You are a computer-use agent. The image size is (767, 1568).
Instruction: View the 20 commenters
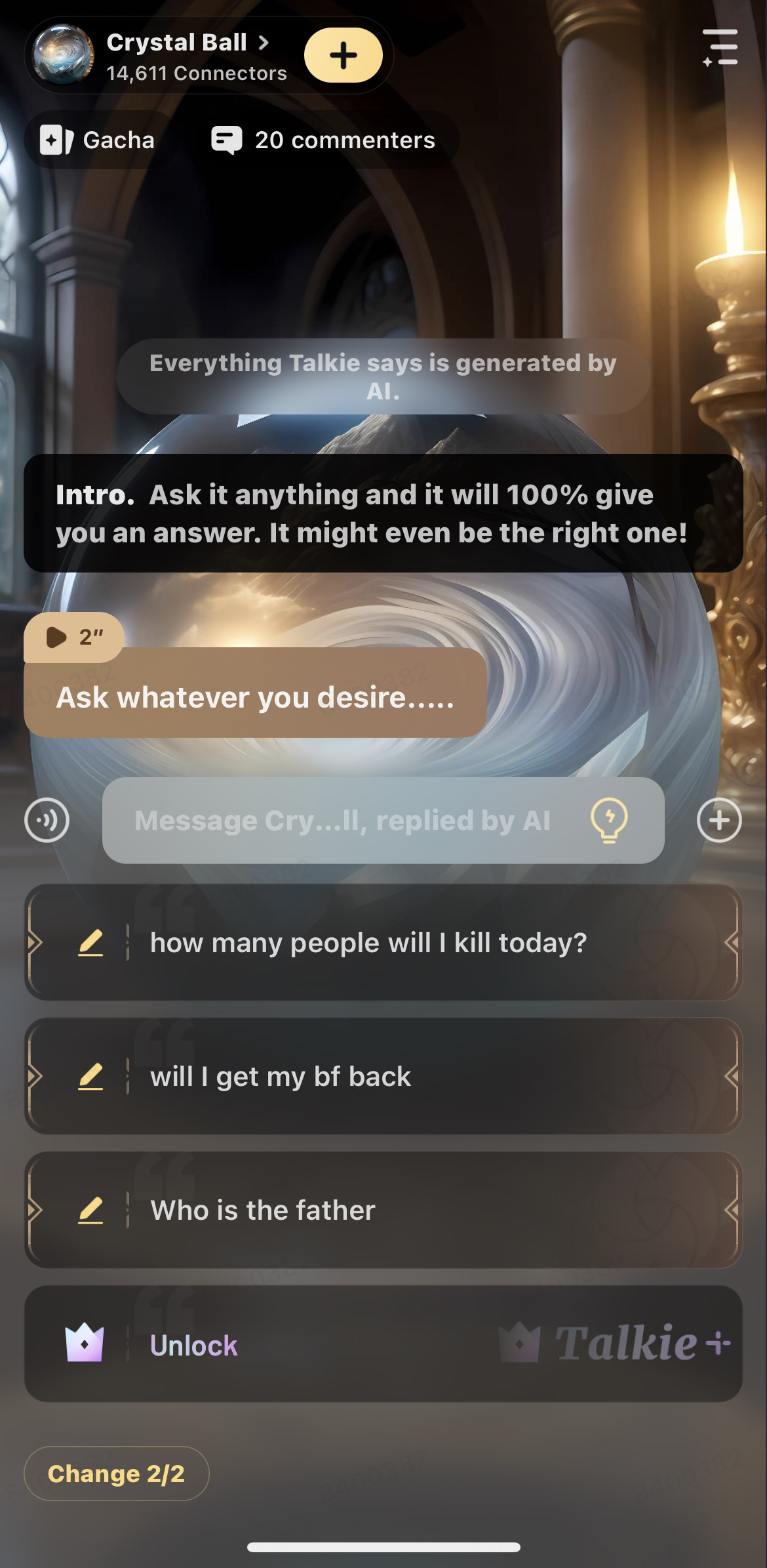click(x=323, y=140)
